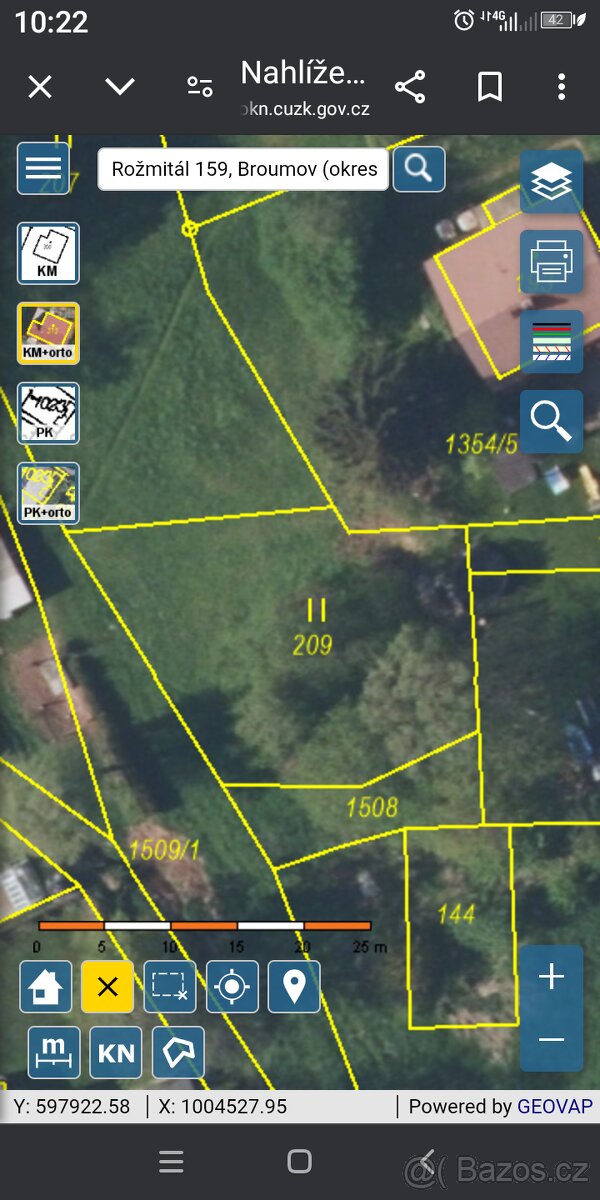Close the browser tab with X

point(39,87)
